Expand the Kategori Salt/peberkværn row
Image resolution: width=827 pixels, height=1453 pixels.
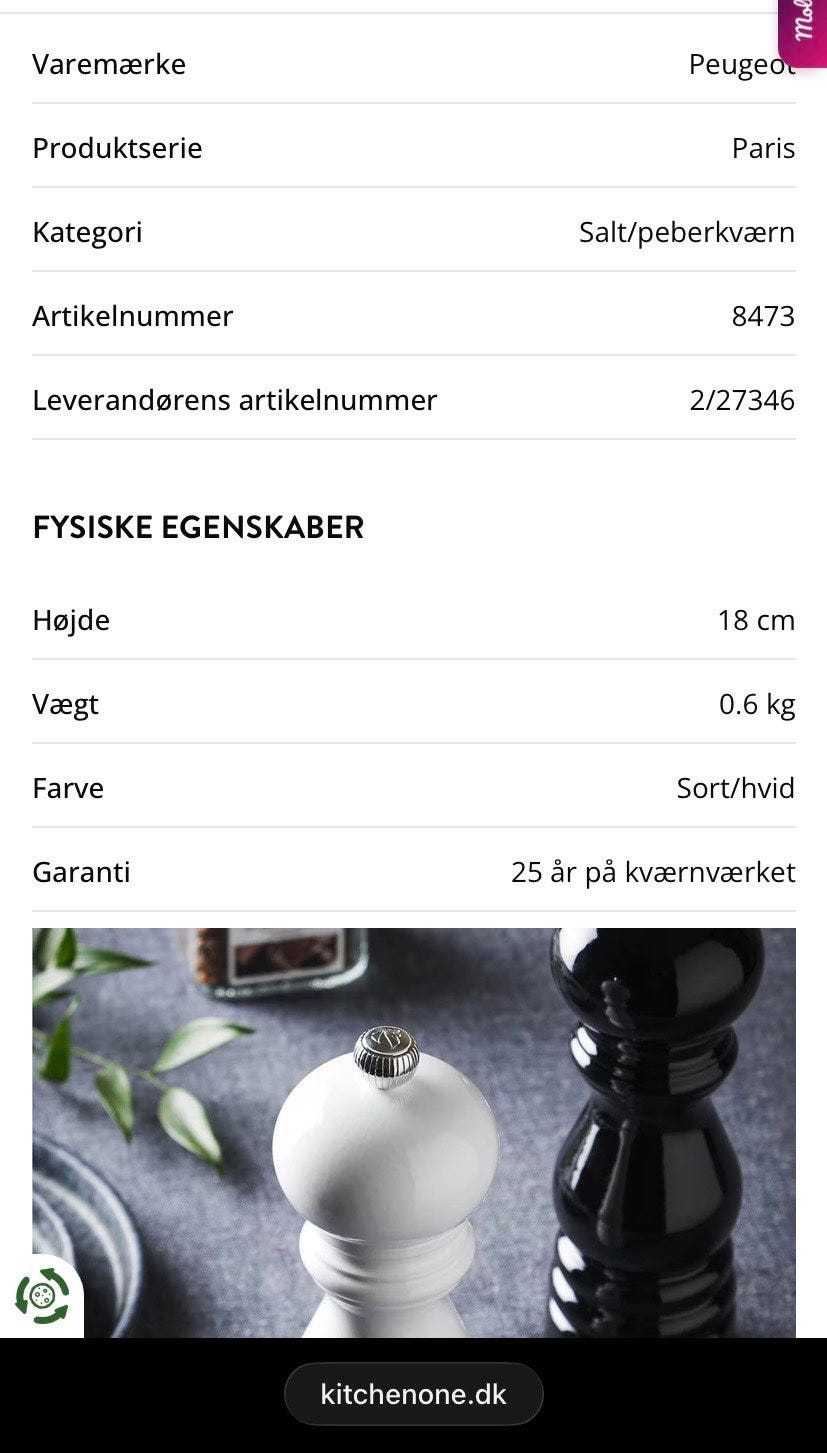(413, 232)
